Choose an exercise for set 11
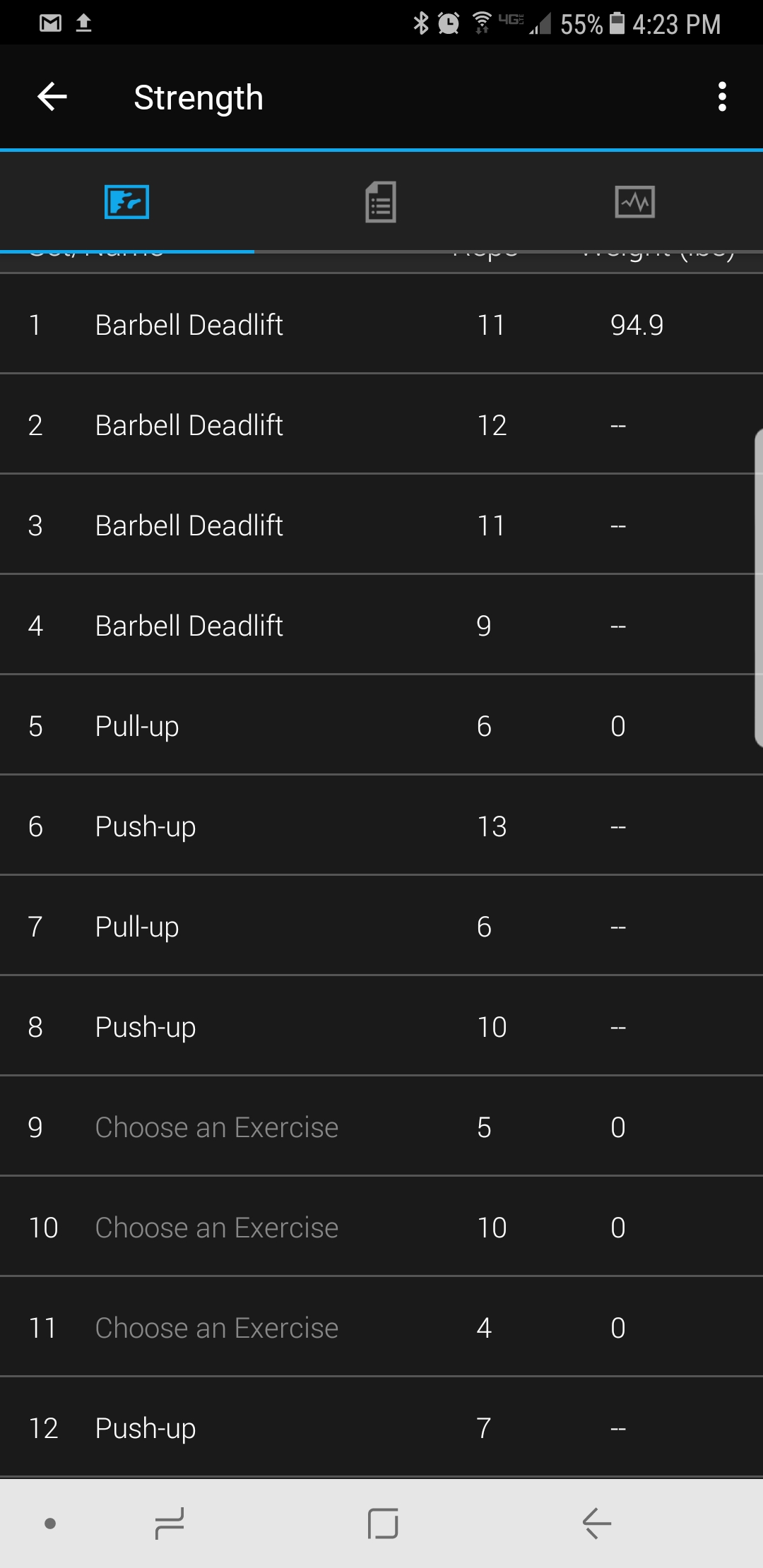The height and width of the screenshot is (1568, 763). pyautogui.click(x=216, y=1328)
